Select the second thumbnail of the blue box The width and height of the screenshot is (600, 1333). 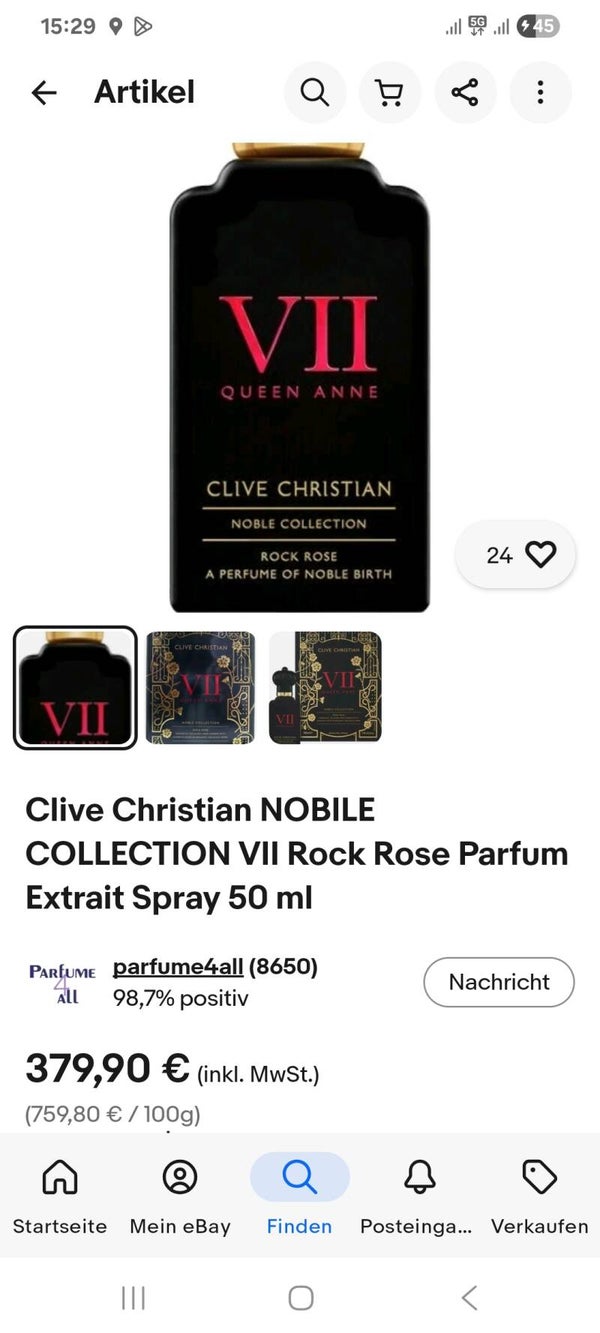200,687
